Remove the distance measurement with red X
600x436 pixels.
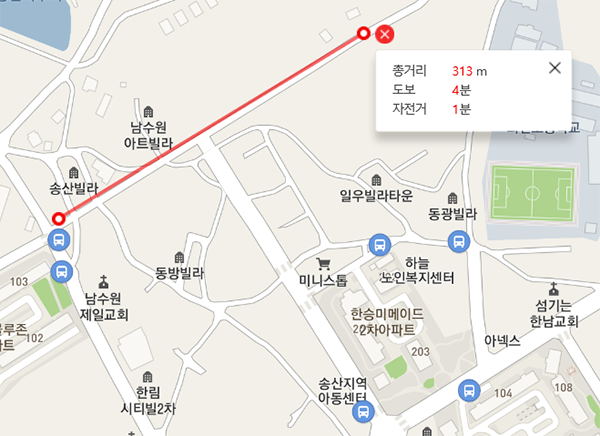point(386,35)
